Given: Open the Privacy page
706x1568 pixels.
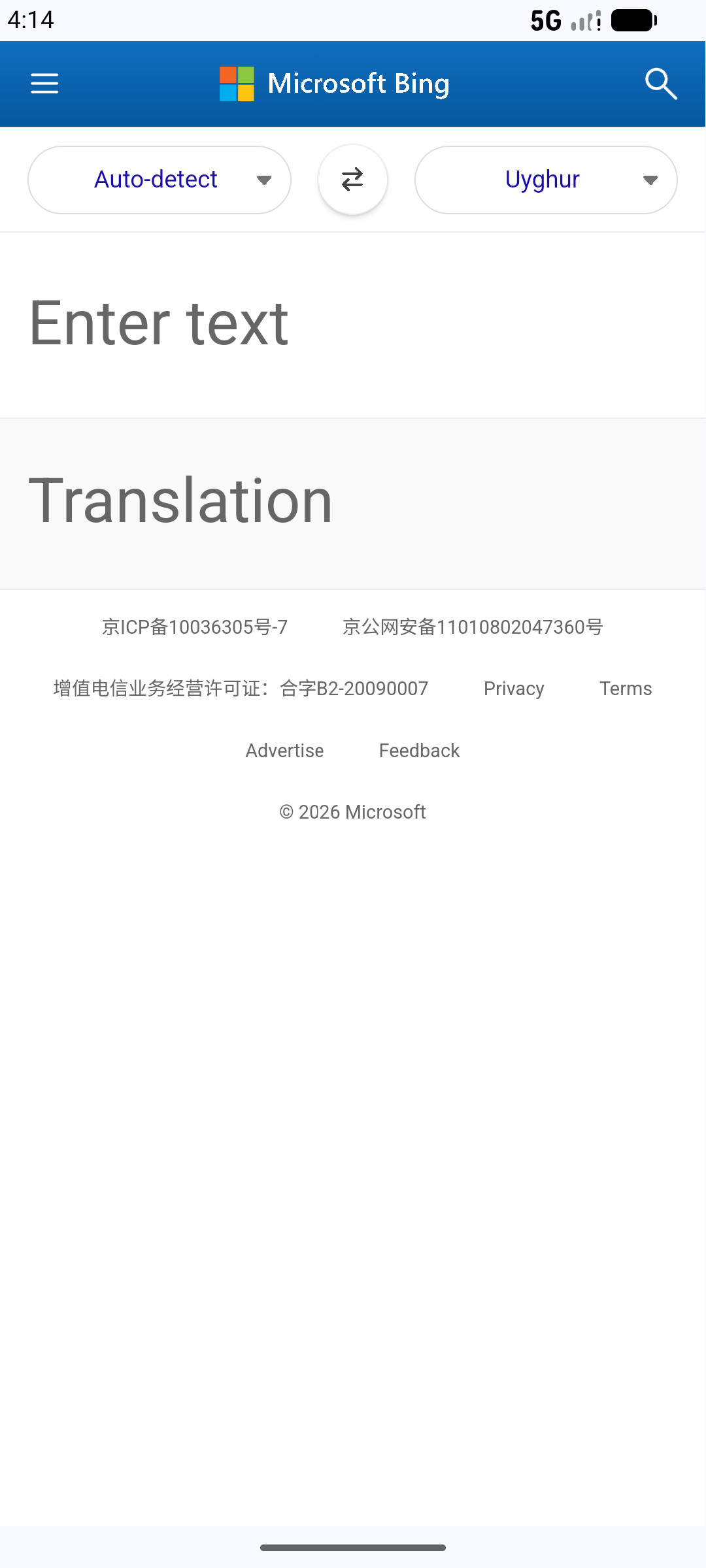Looking at the screenshot, I should pyautogui.click(x=514, y=689).
